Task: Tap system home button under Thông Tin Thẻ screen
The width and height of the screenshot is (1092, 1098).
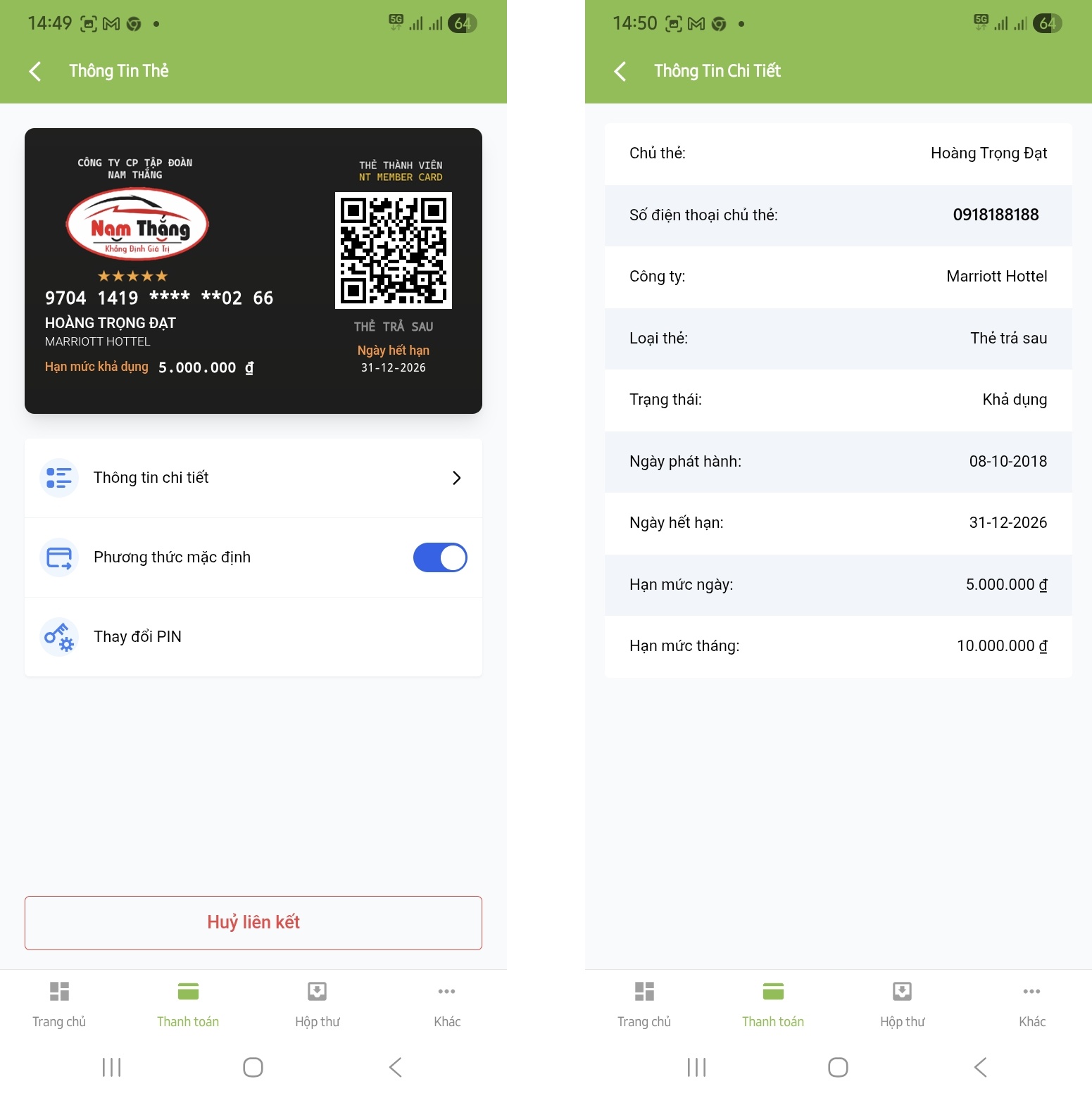Action: pyautogui.click(x=253, y=1067)
